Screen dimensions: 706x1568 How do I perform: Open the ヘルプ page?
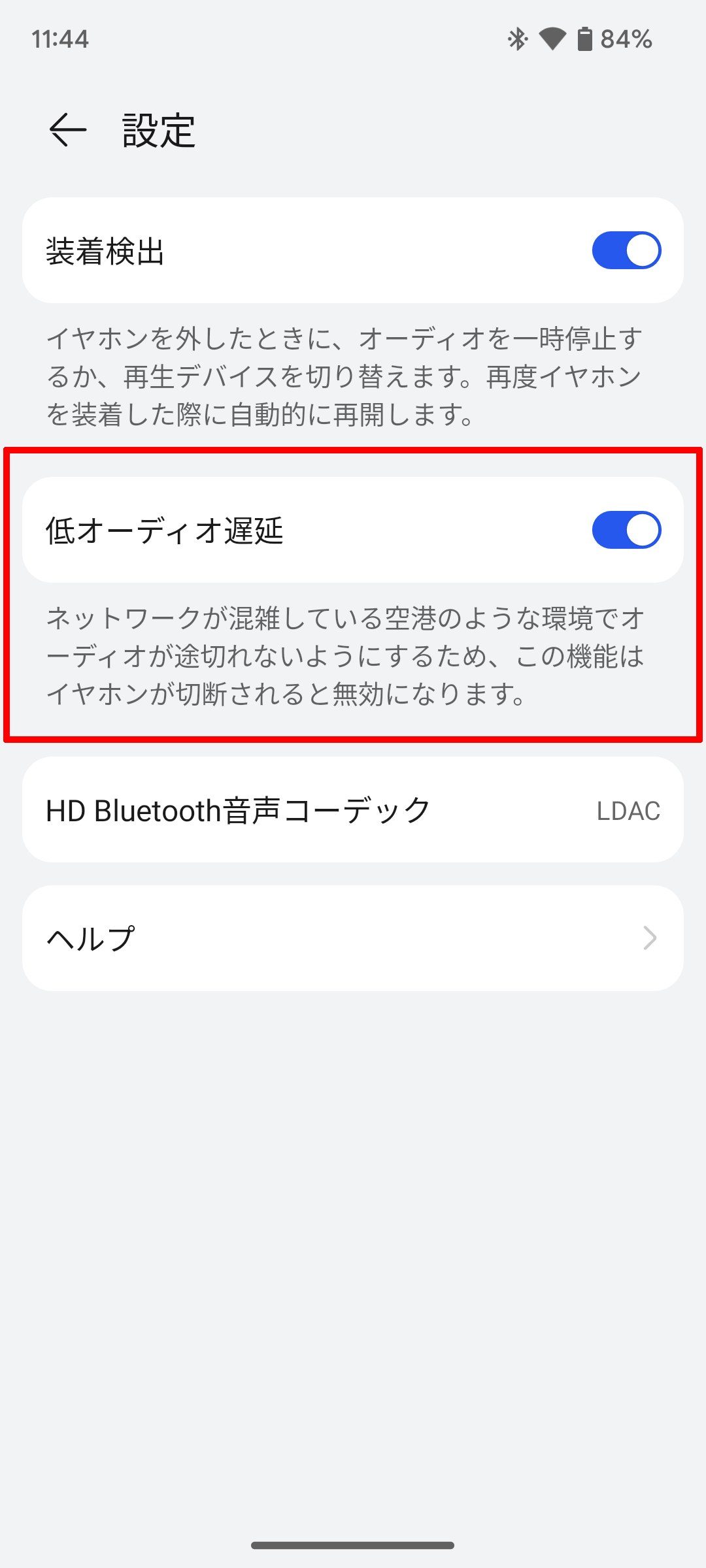point(353,938)
